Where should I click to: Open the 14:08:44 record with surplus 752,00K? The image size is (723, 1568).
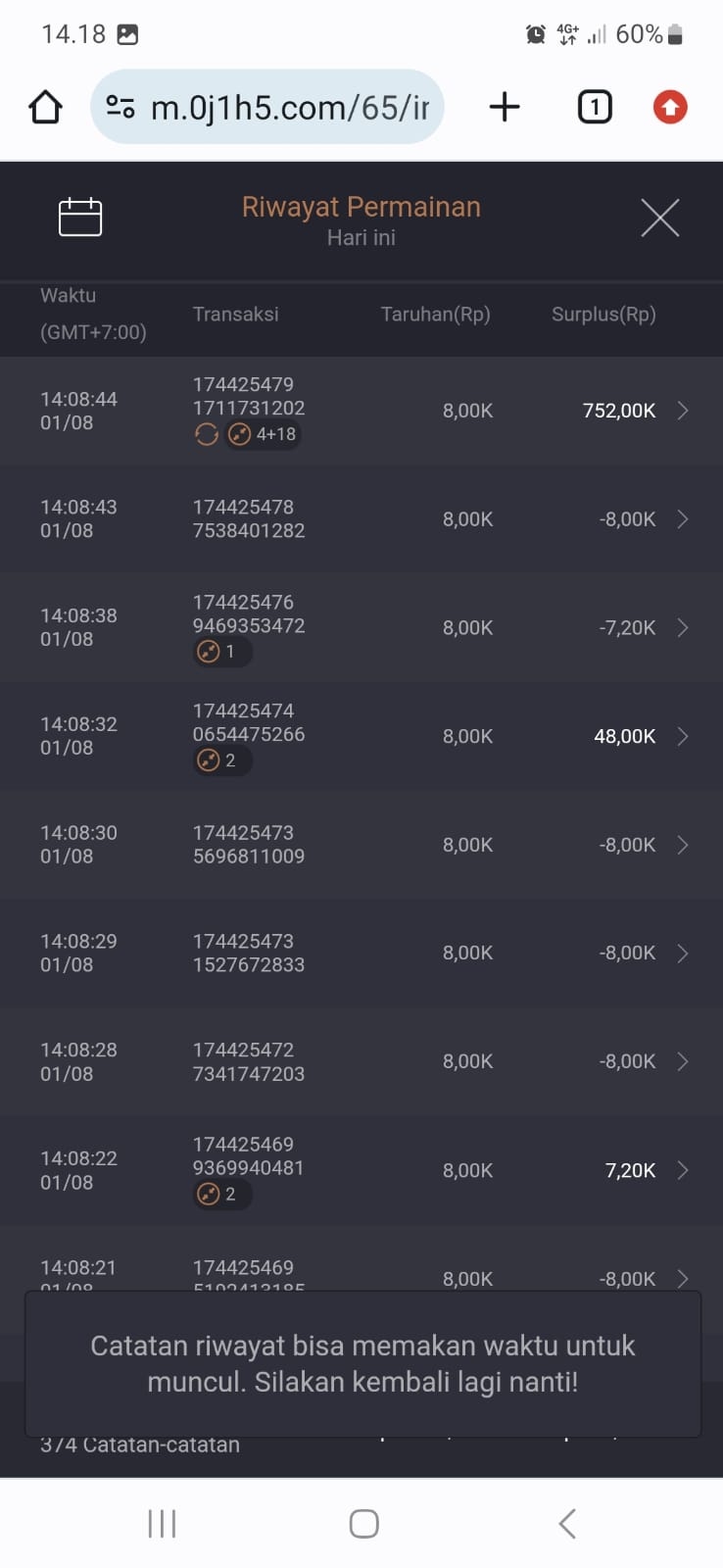pos(683,411)
